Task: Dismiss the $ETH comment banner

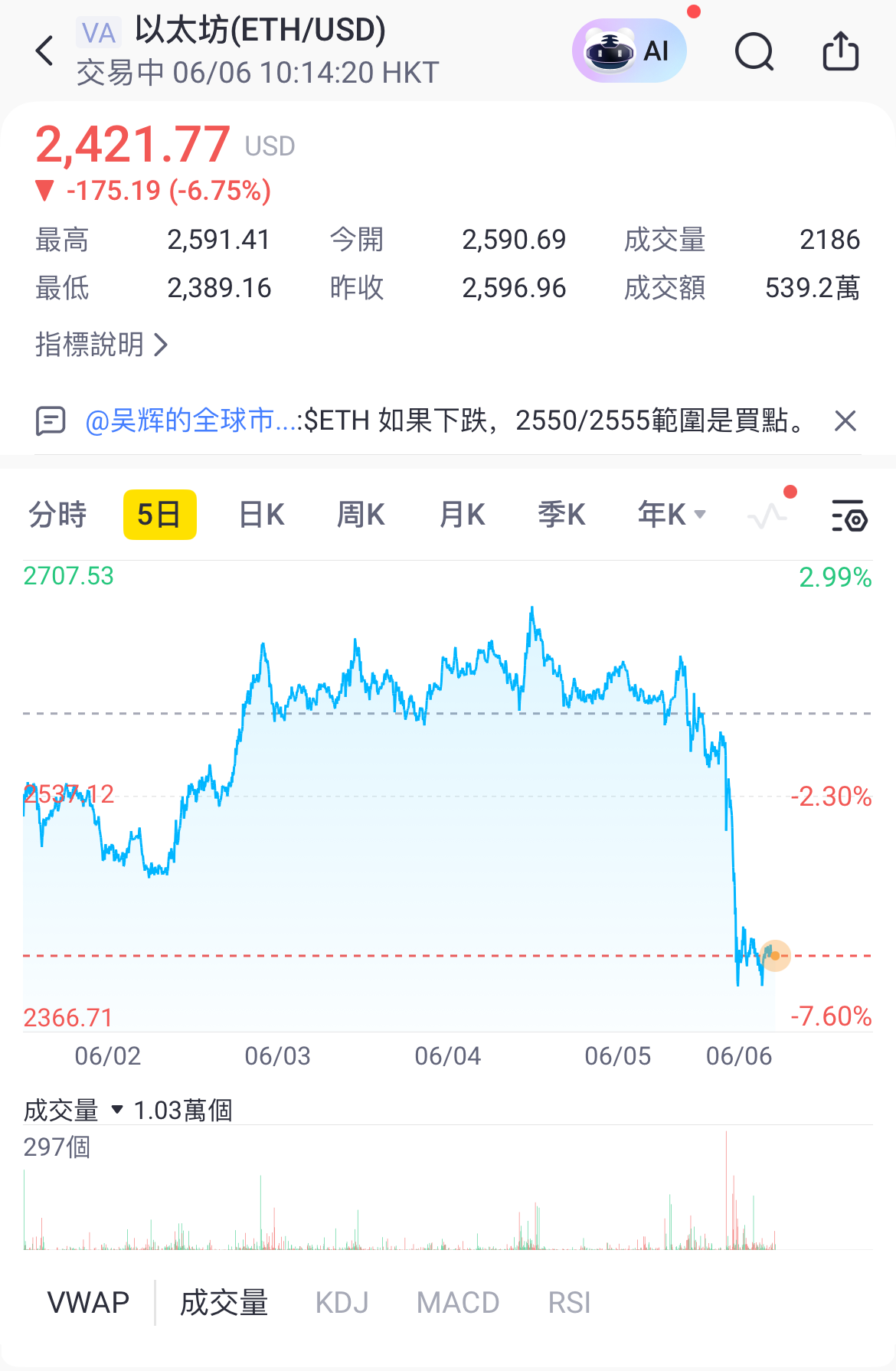Action: 845,420
